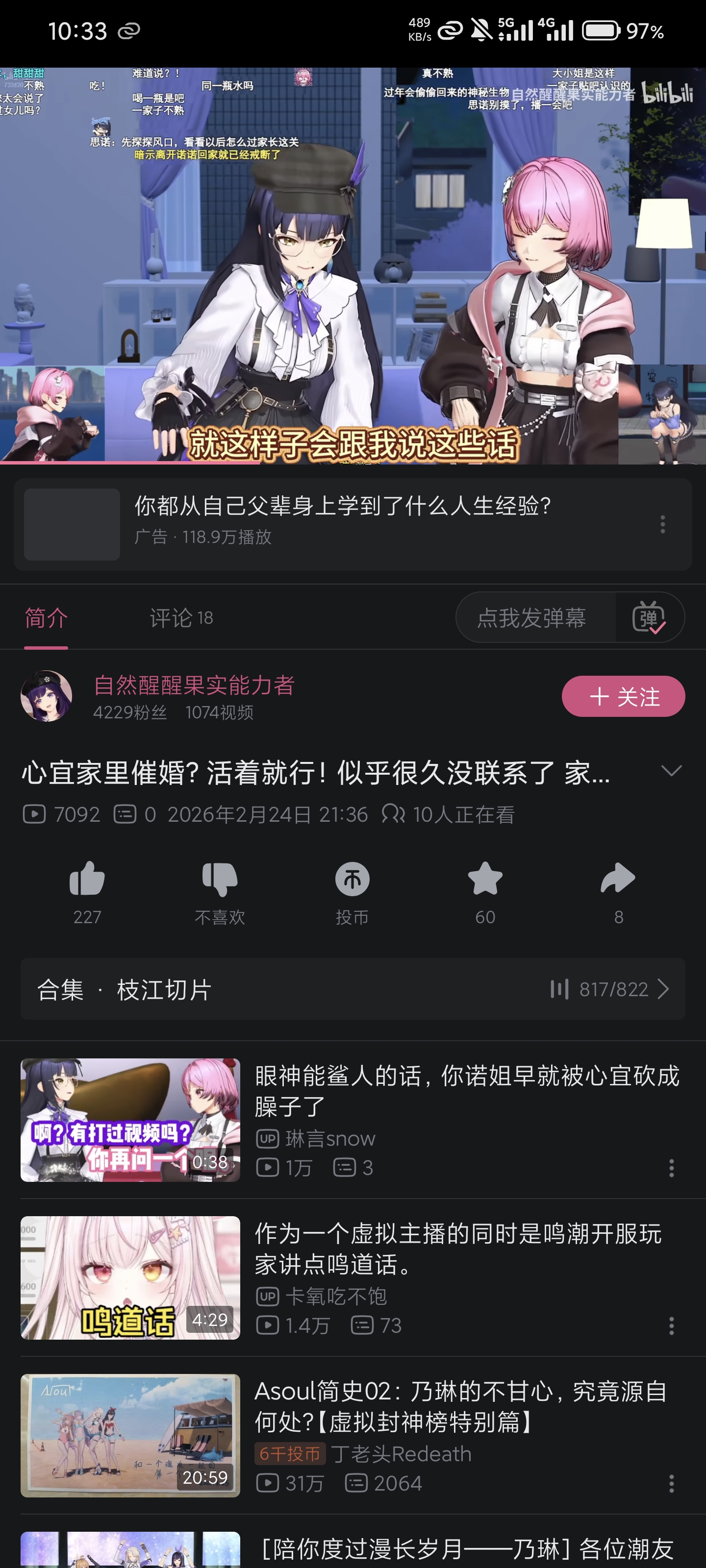Open more options for the 卡氧吃不饱 video
This screenshot has width=706, height=1568.
[671, 1325]
